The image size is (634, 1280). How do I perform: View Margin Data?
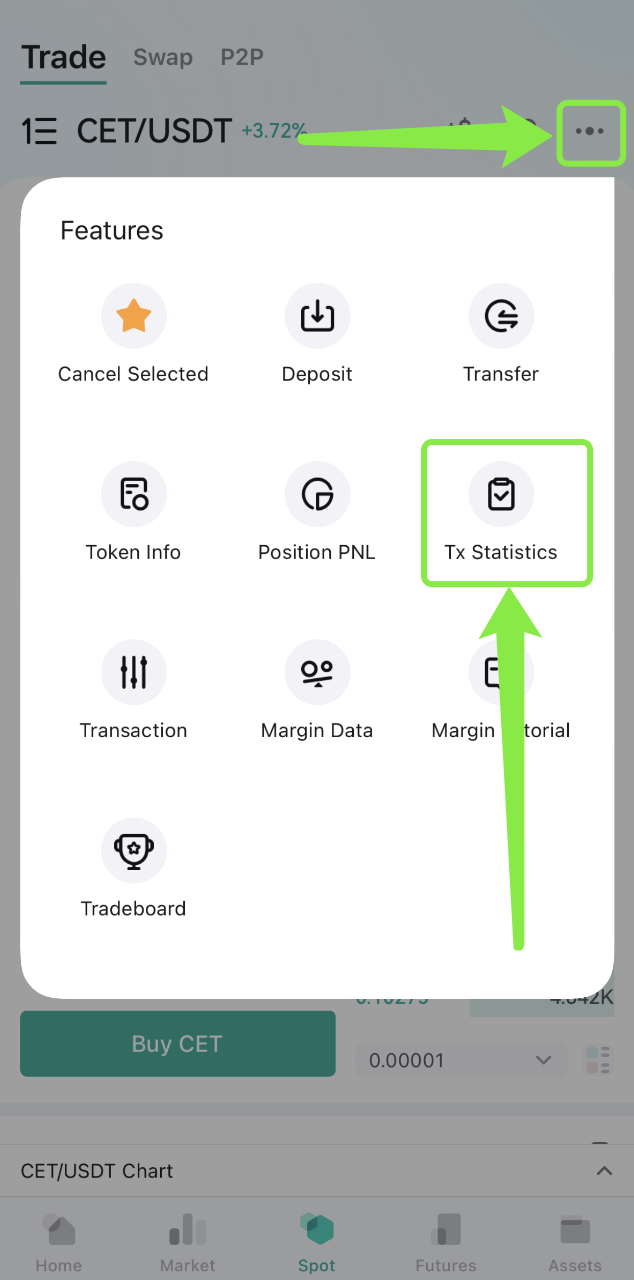coord(317,691)
